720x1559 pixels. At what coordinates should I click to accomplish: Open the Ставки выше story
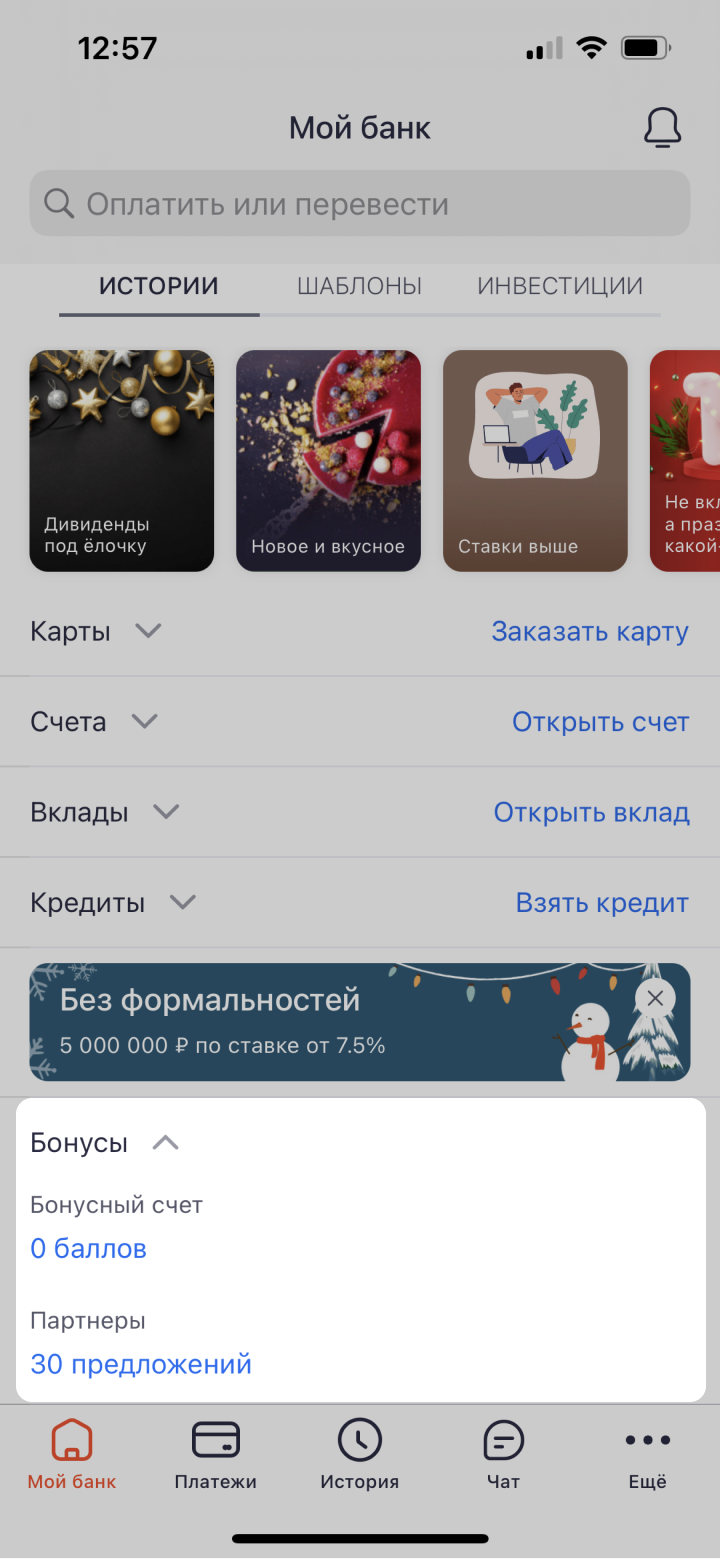[535, 461]
